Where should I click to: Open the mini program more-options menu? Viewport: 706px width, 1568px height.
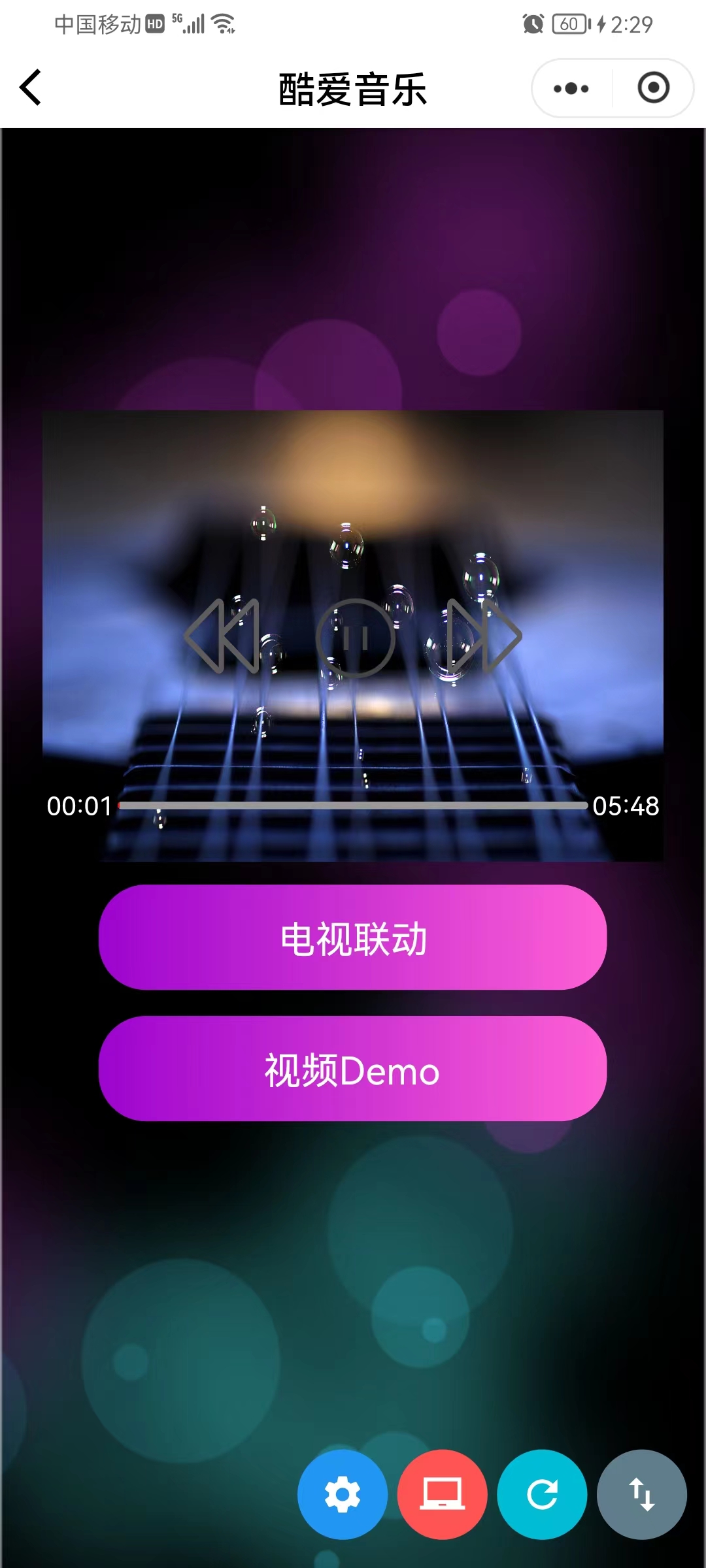[x=571, y=88]
